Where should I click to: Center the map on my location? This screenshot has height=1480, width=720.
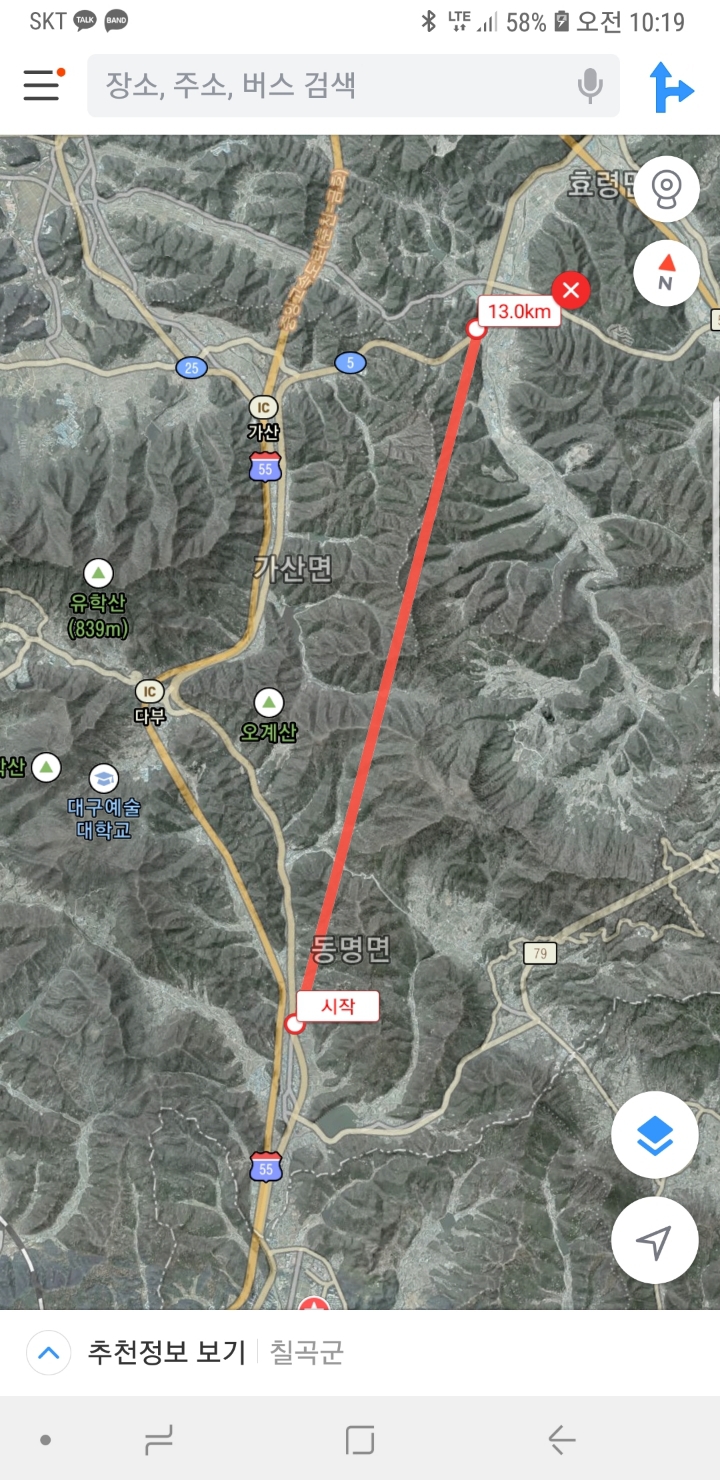655,1241
